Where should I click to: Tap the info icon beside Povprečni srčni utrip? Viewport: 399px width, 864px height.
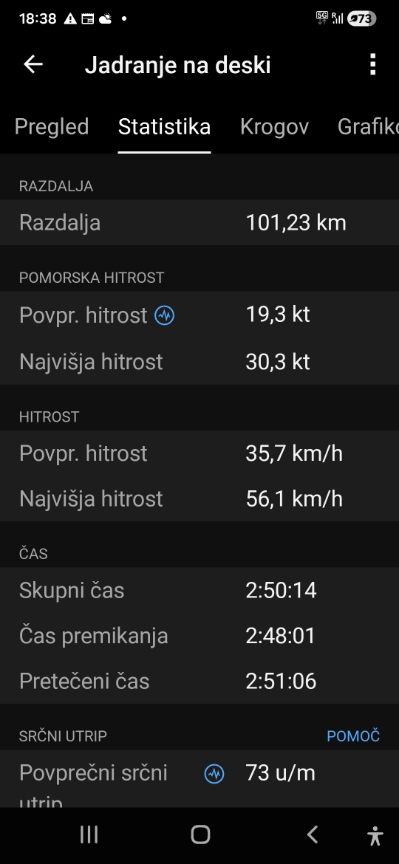click(214, 774)
